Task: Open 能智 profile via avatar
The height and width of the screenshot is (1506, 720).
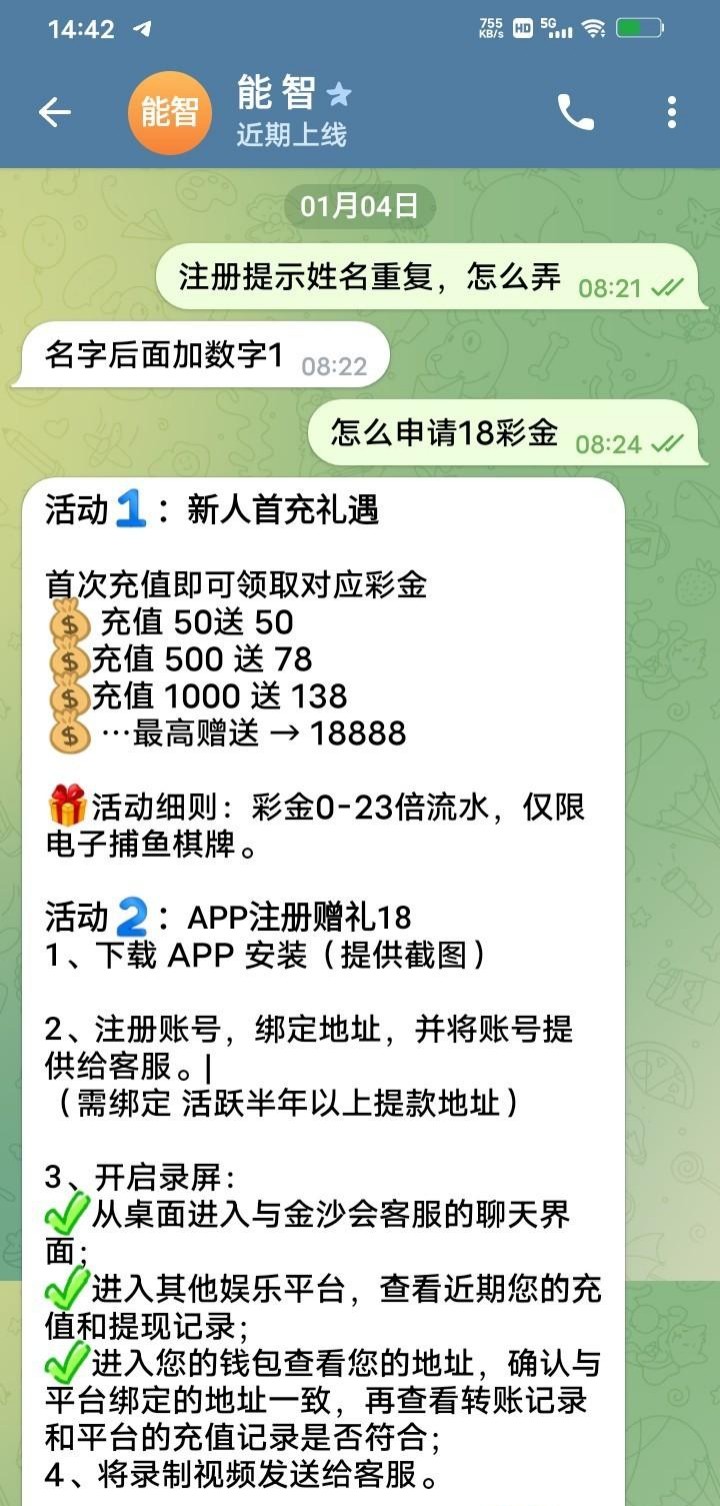Action: [x=170, y=112]
